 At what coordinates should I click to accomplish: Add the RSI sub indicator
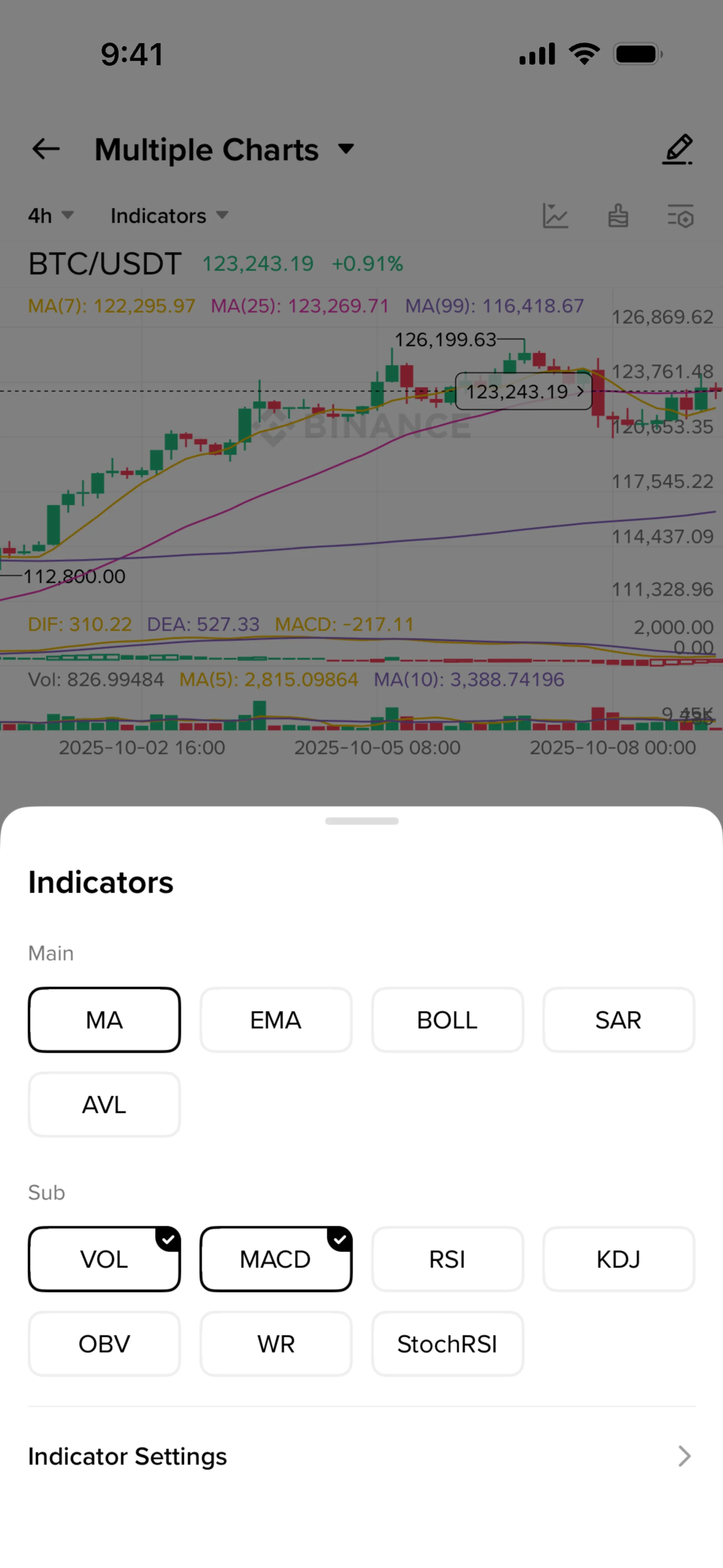pos(447,1259)
